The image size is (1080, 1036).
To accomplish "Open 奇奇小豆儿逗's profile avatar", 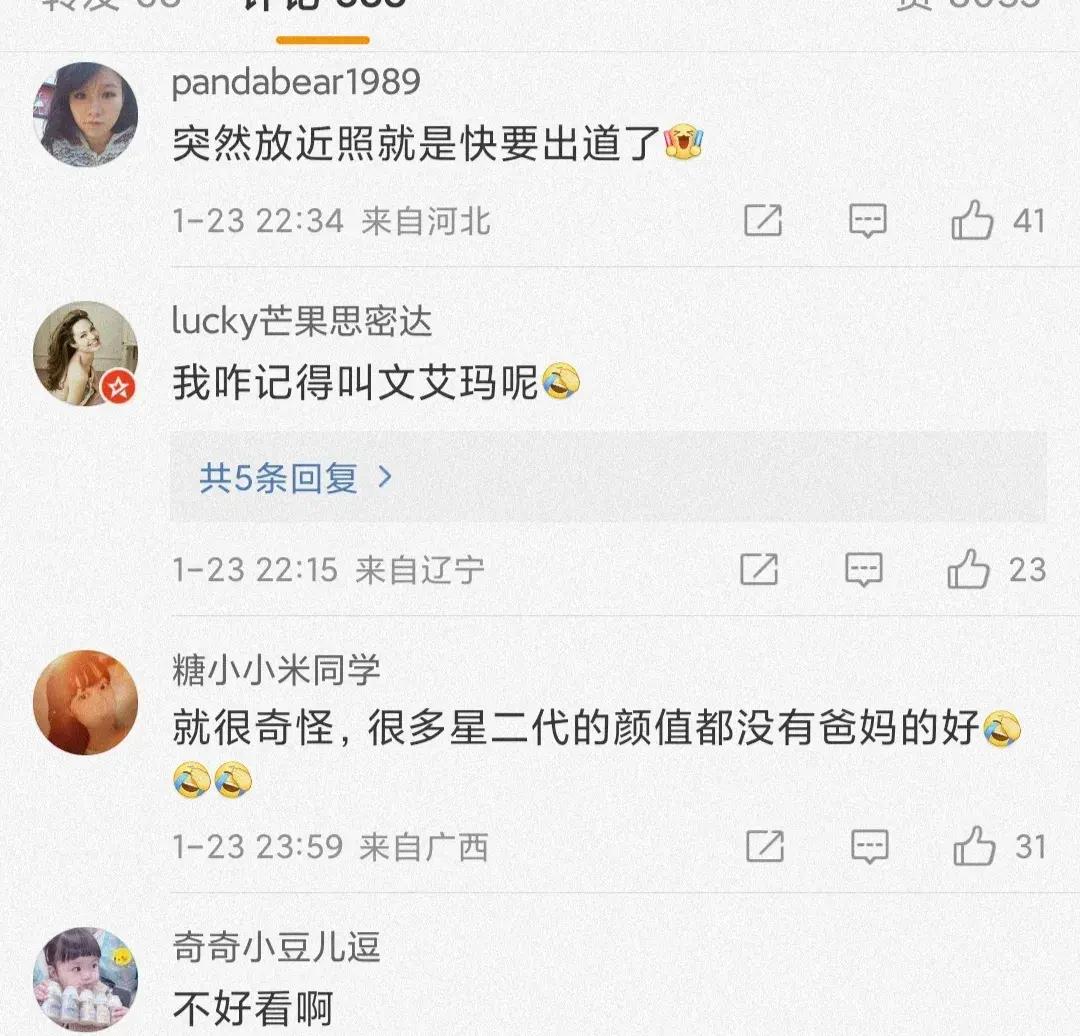I will tap(86, 978).
